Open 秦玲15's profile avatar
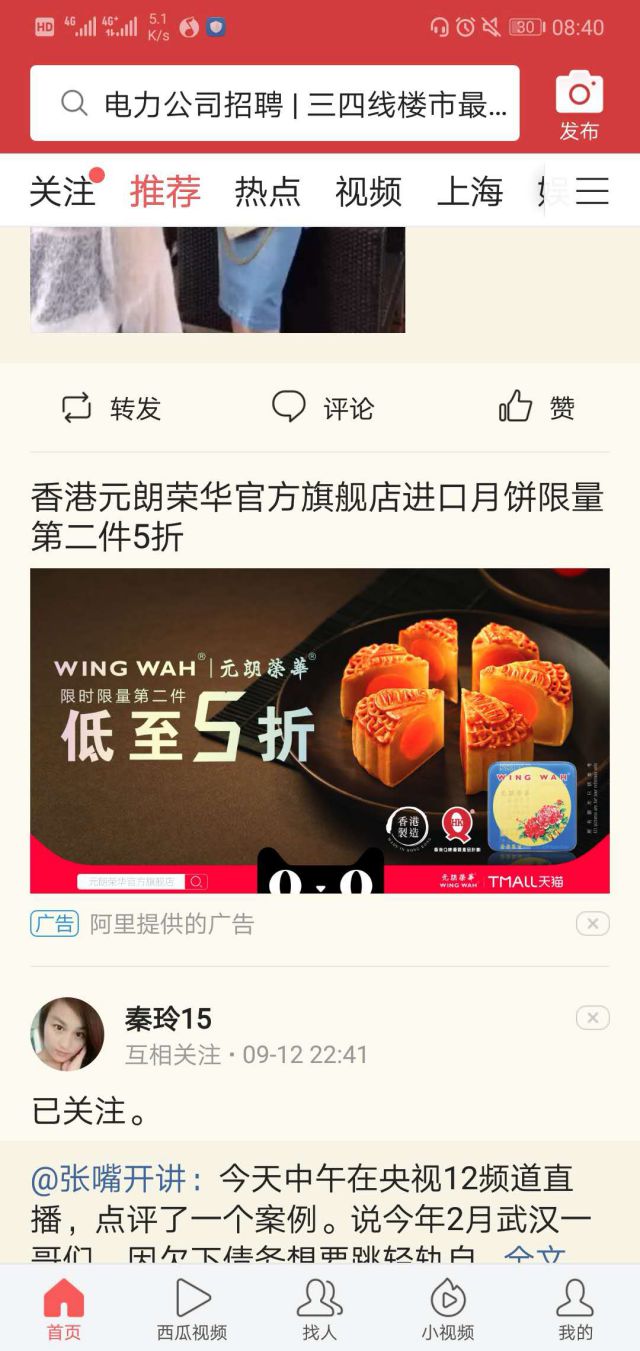Screen dimensions: 640x1351 tap(67, 1034)
